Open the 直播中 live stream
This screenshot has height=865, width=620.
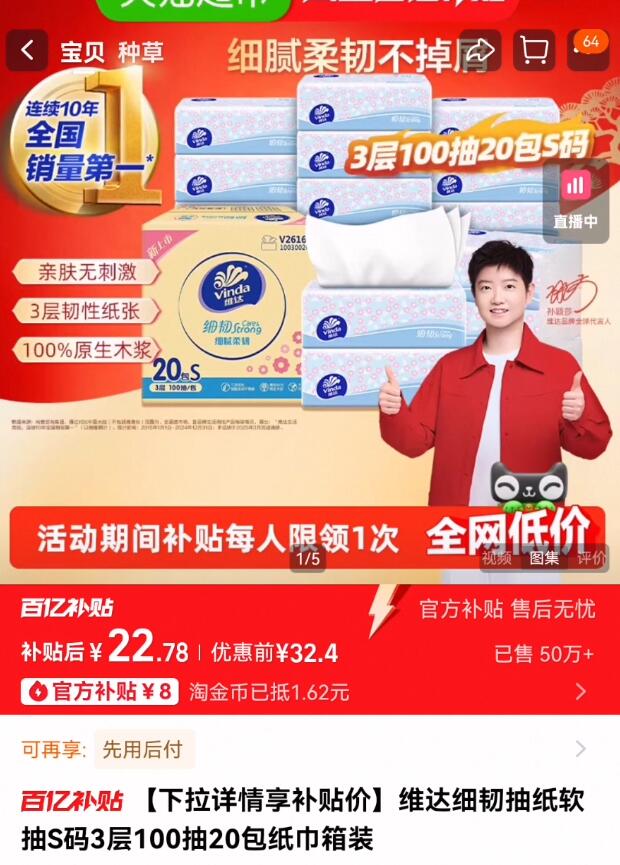575,197
